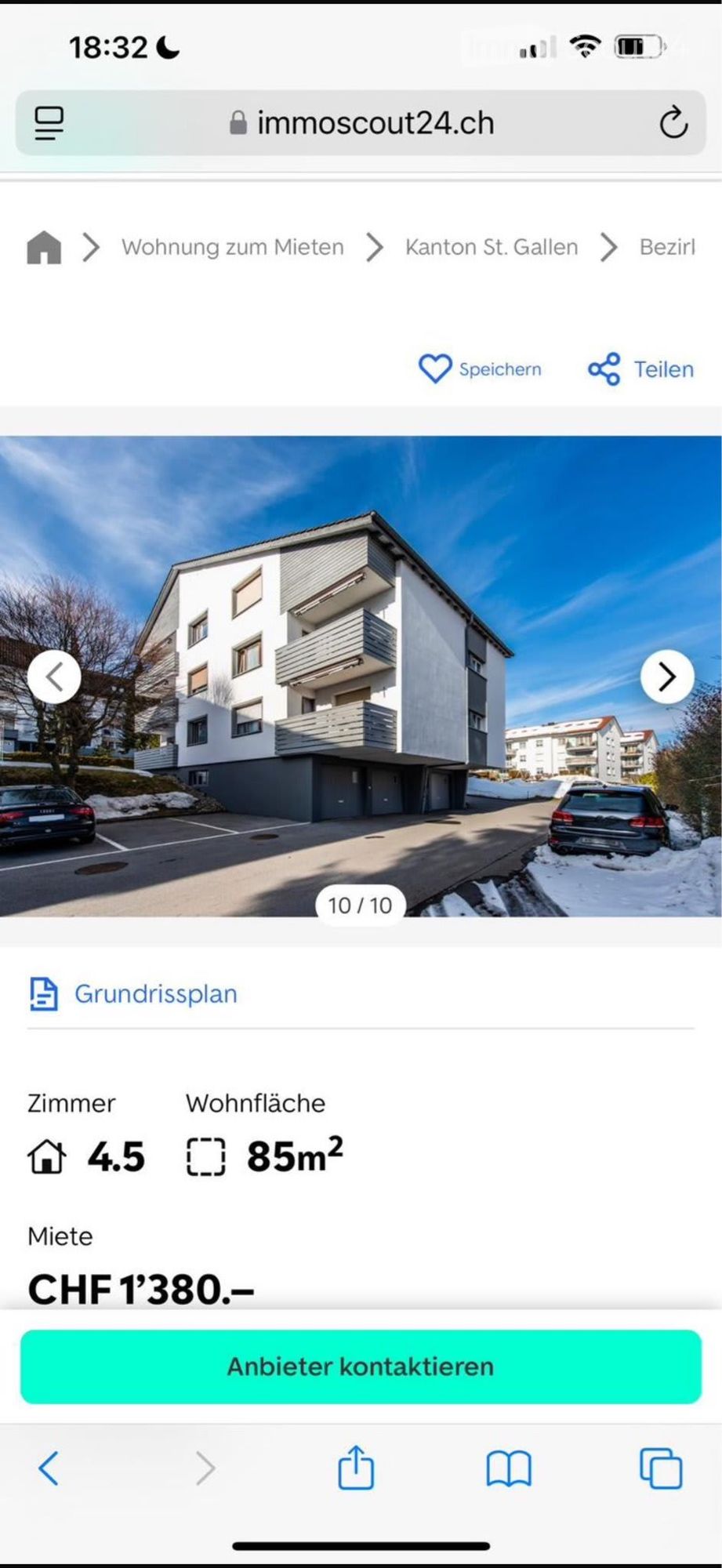Viewport: 722px width, 1568px height.
Task: Go back in the browser
Action: coord(49,1468)
